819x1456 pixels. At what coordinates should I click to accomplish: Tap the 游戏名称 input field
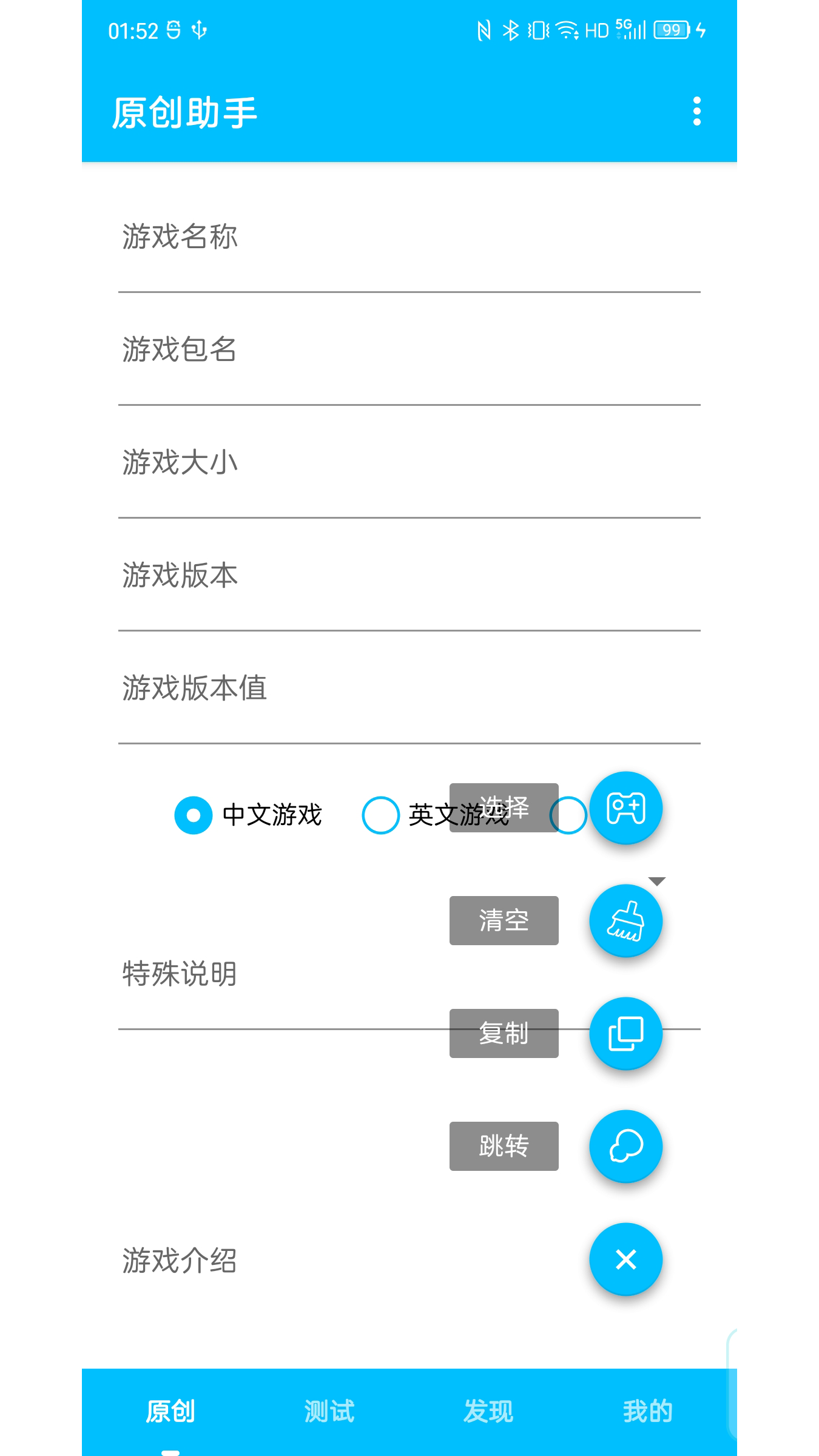pyautogui.click(x=409, y=238)
